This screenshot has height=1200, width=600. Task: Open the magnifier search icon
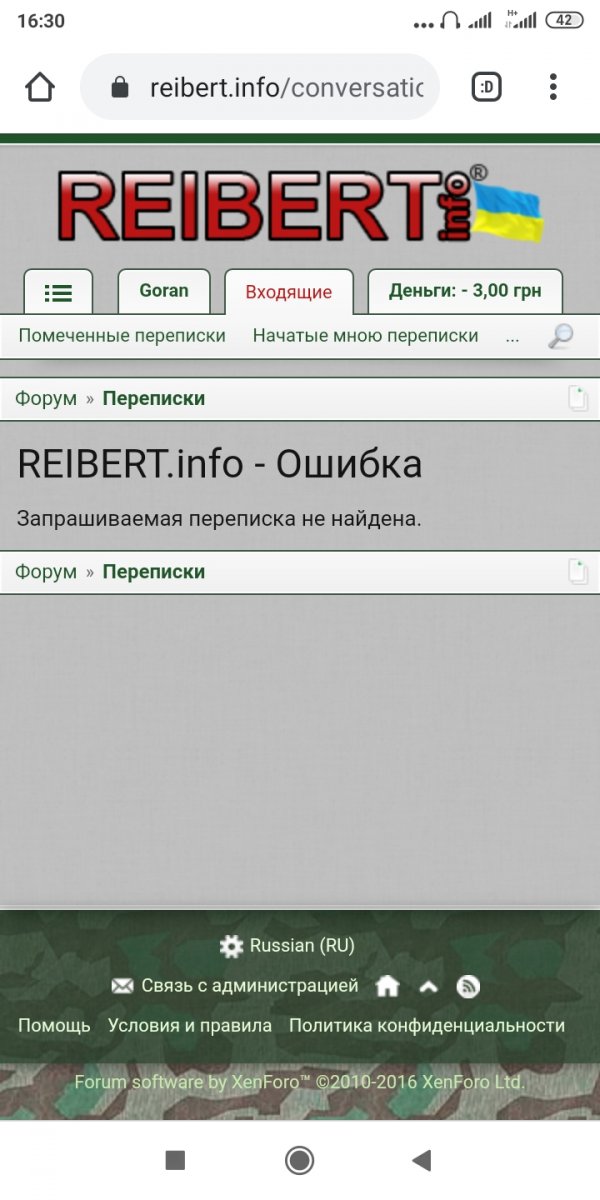[x=561, y=337]
